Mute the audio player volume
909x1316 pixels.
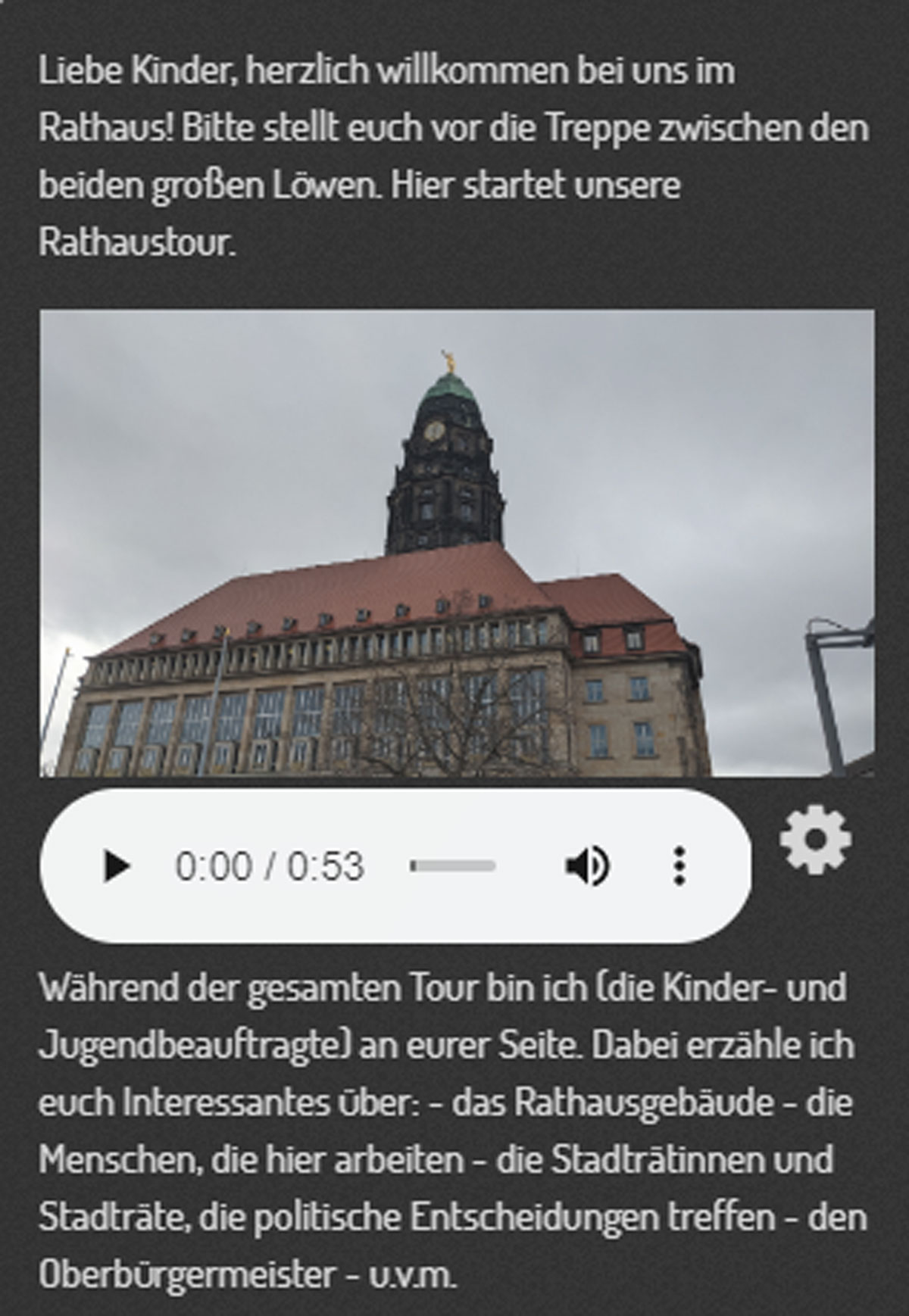pos(586,866)
